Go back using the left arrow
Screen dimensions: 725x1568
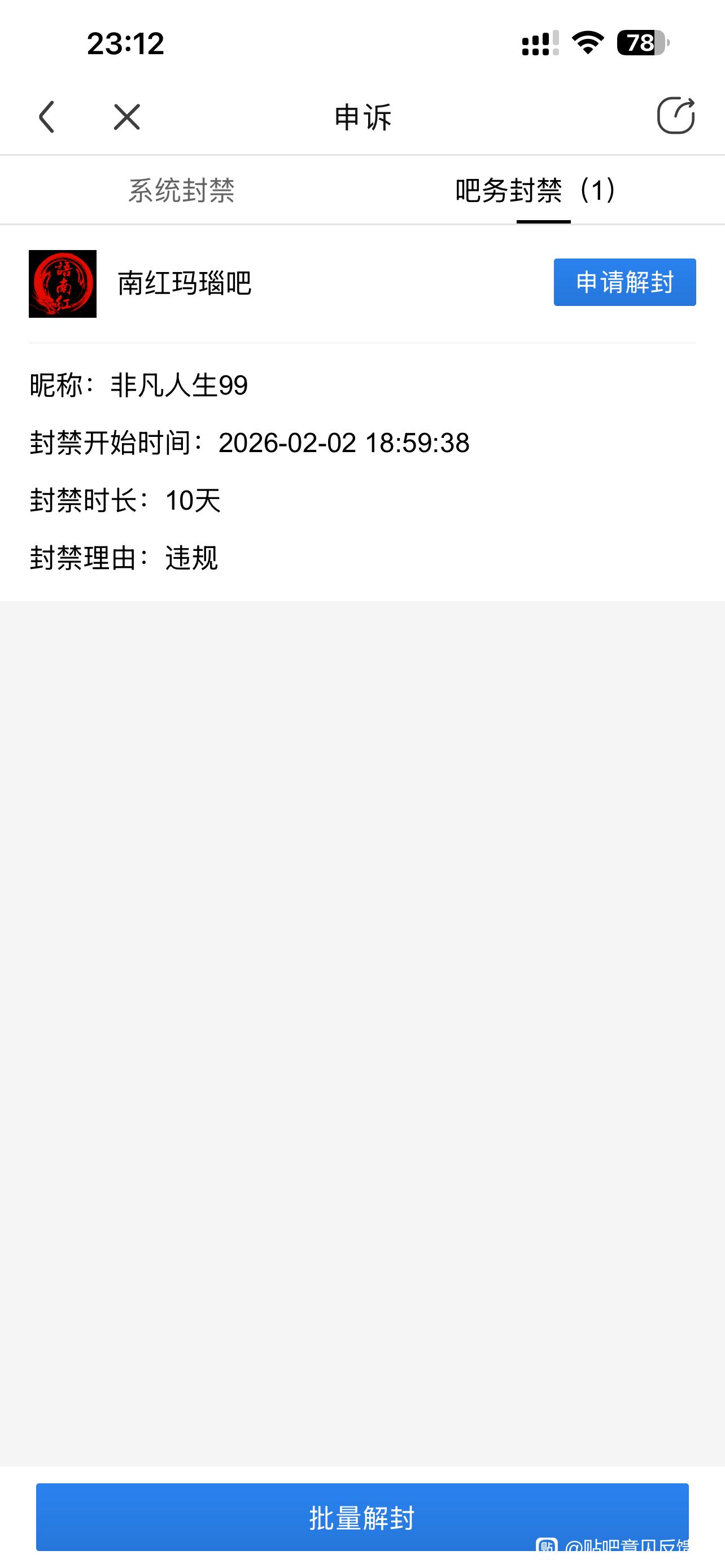[x=47, y=116]
